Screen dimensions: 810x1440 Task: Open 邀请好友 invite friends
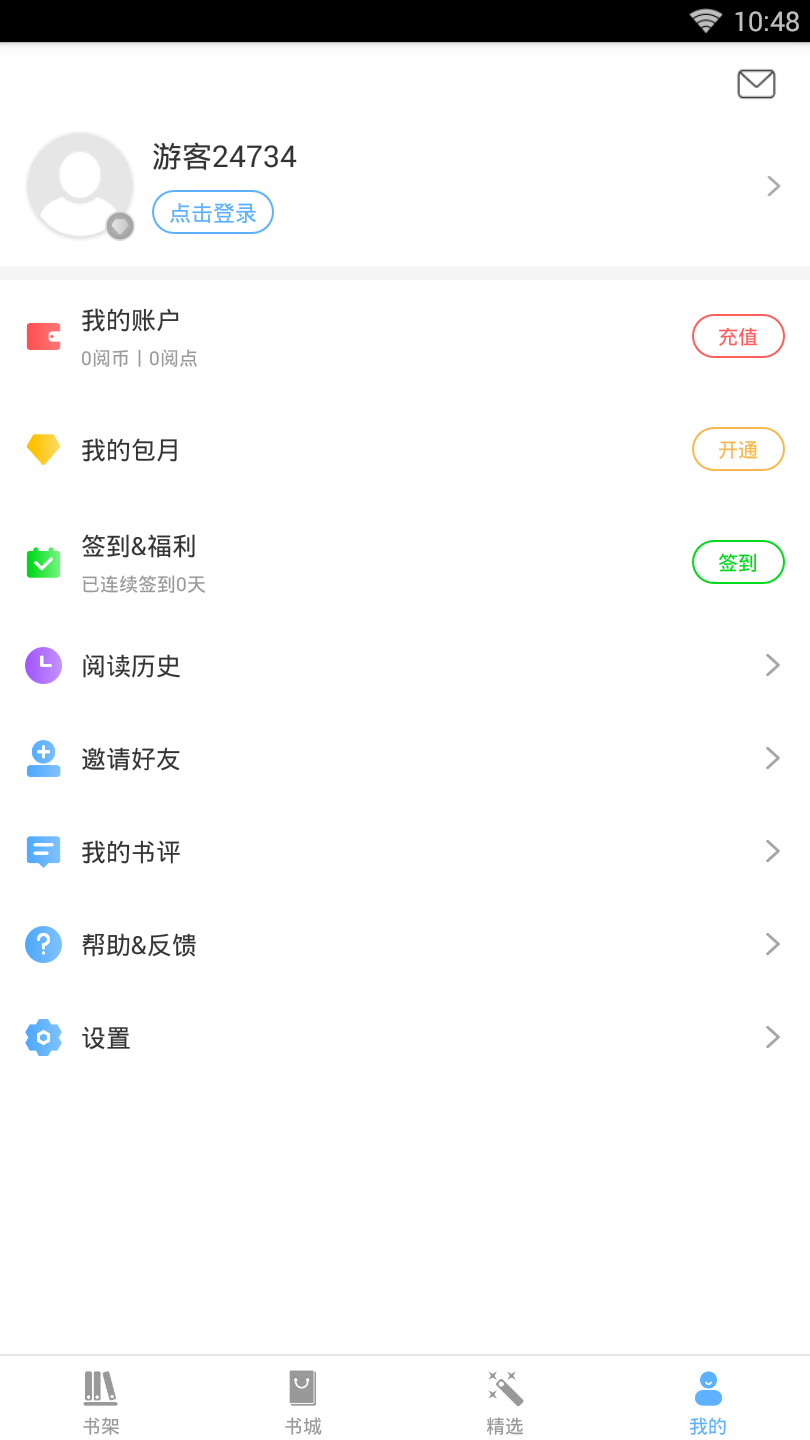click(x=400, y=759)
